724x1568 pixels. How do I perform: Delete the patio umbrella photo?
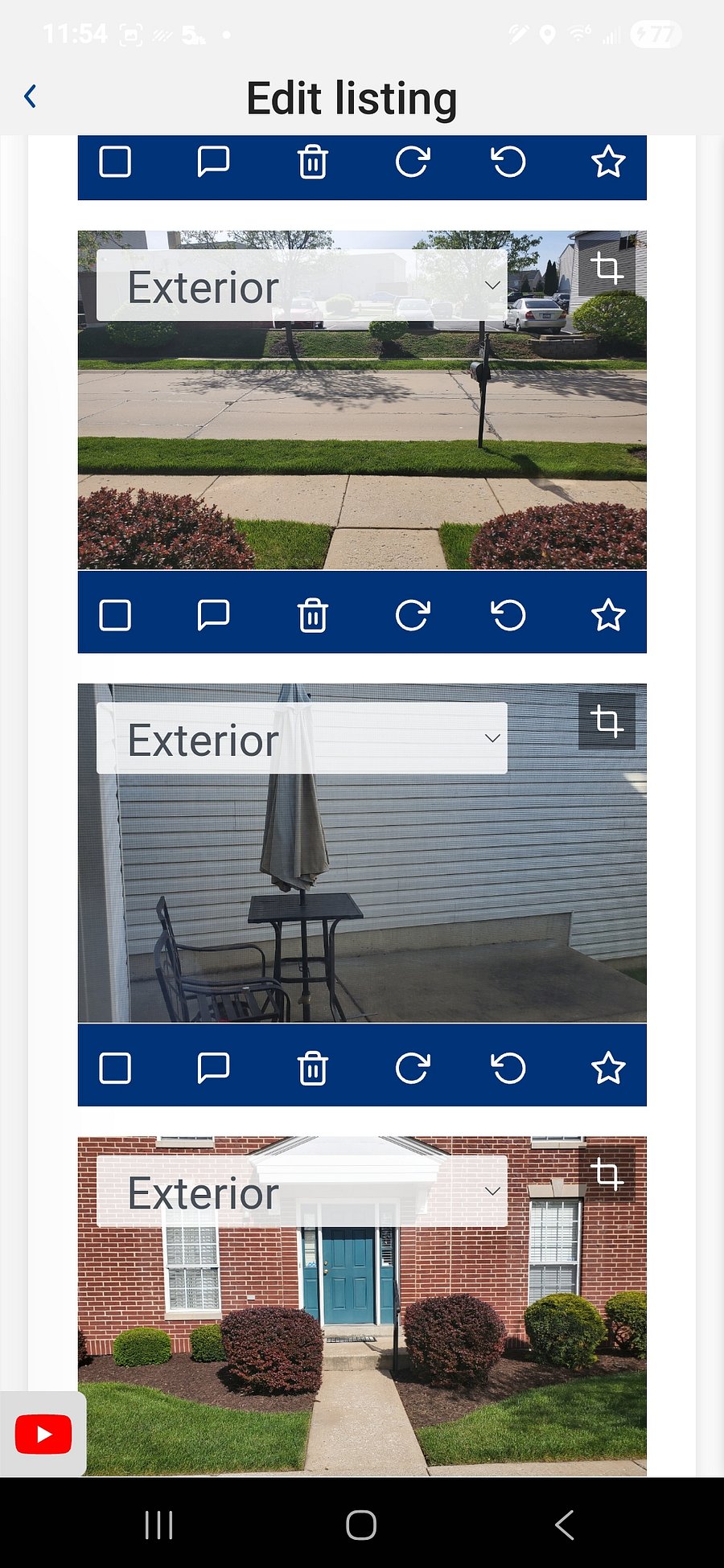[x=312, y=1069]
